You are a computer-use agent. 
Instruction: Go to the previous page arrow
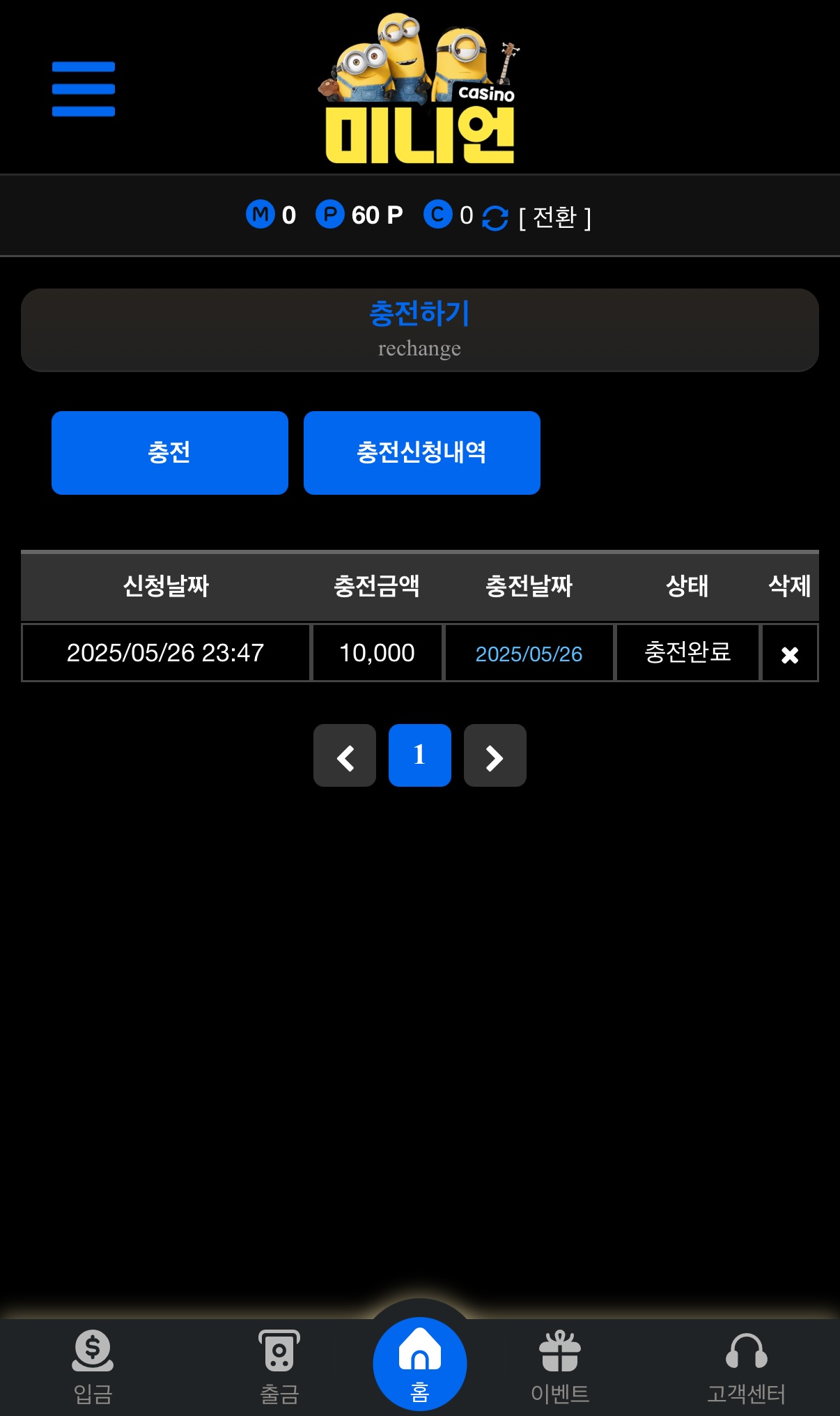(x=345, y=756)
